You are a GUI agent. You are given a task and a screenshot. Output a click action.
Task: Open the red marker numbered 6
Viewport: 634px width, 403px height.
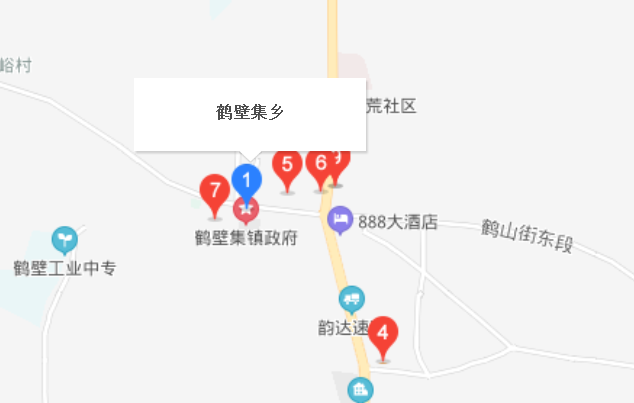click(x=321, y=163)
